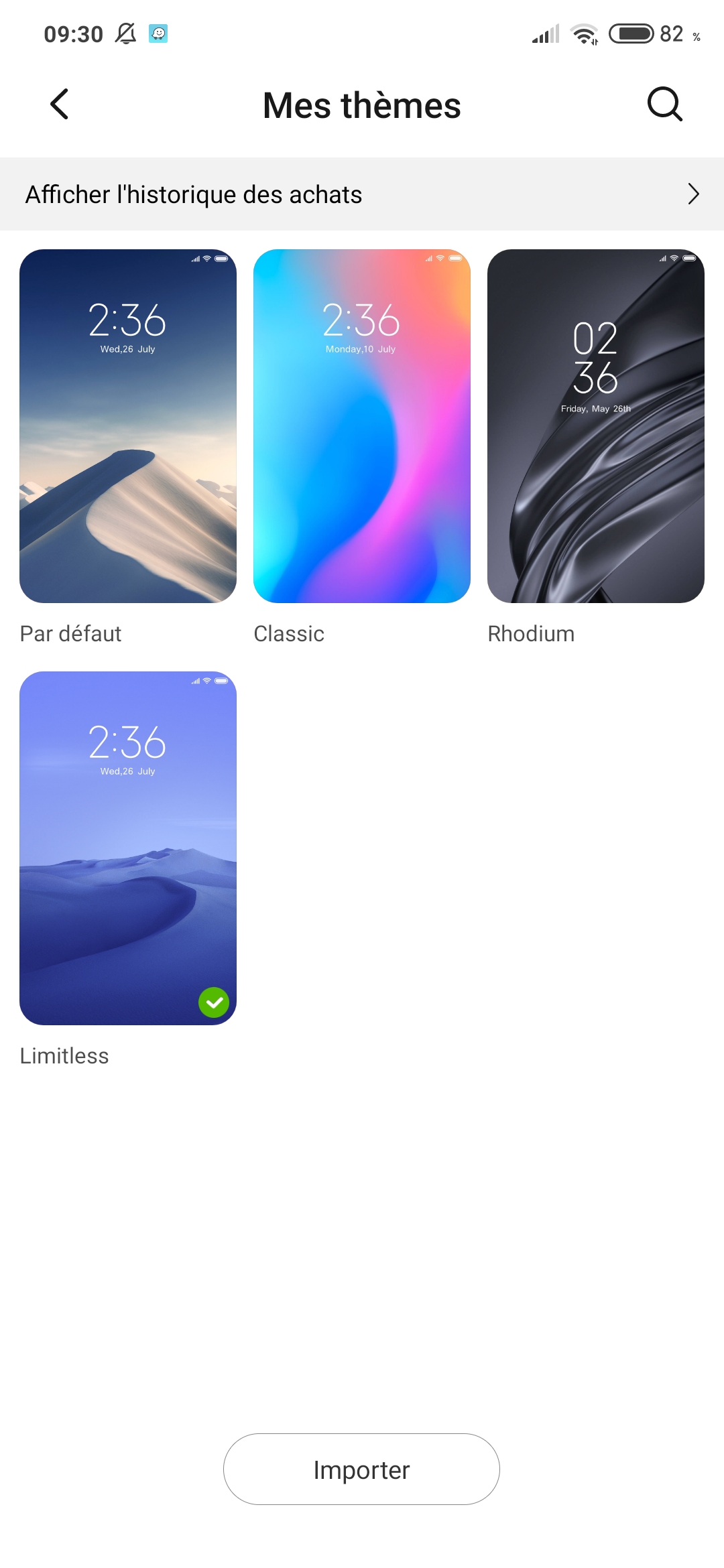Image resolution: width=724 pixels, height=1568 pixels.
Task: Open the search magnifier icon
Action: coord(664,105)
